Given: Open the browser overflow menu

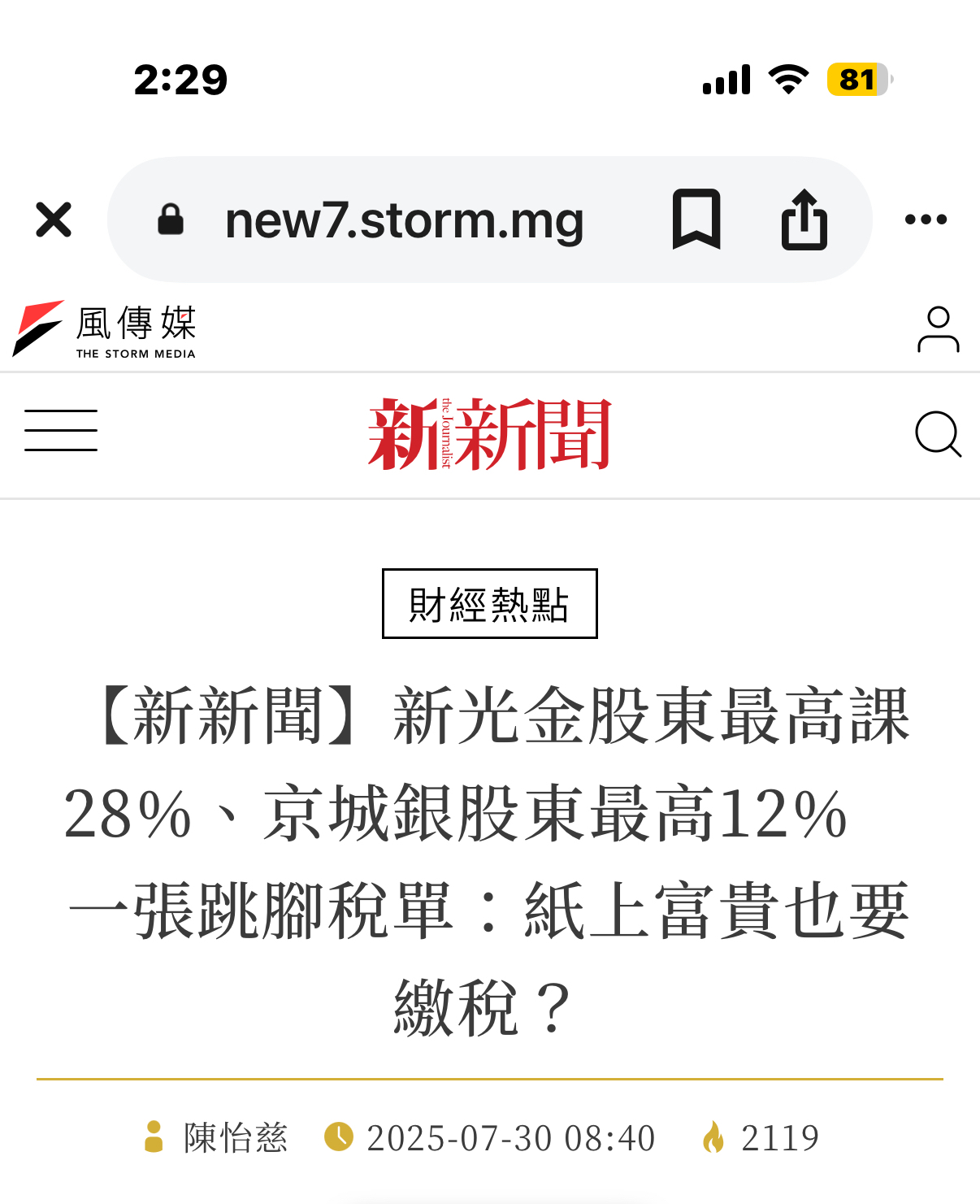Looking at the screenshot, I should (926, 220).
